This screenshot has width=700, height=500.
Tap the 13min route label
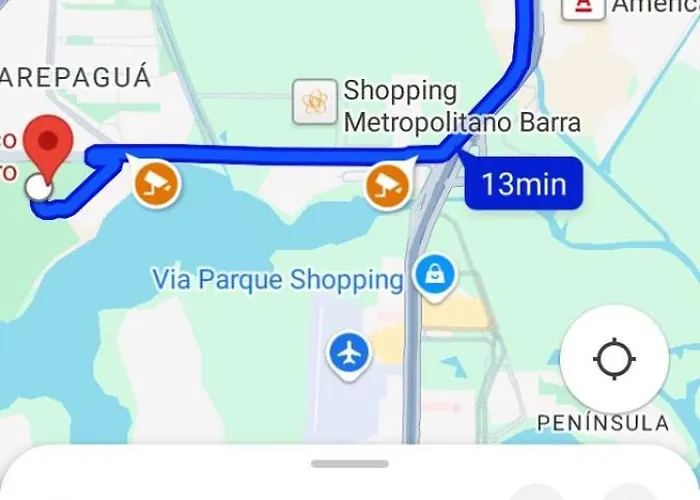(x=523, y=184)
